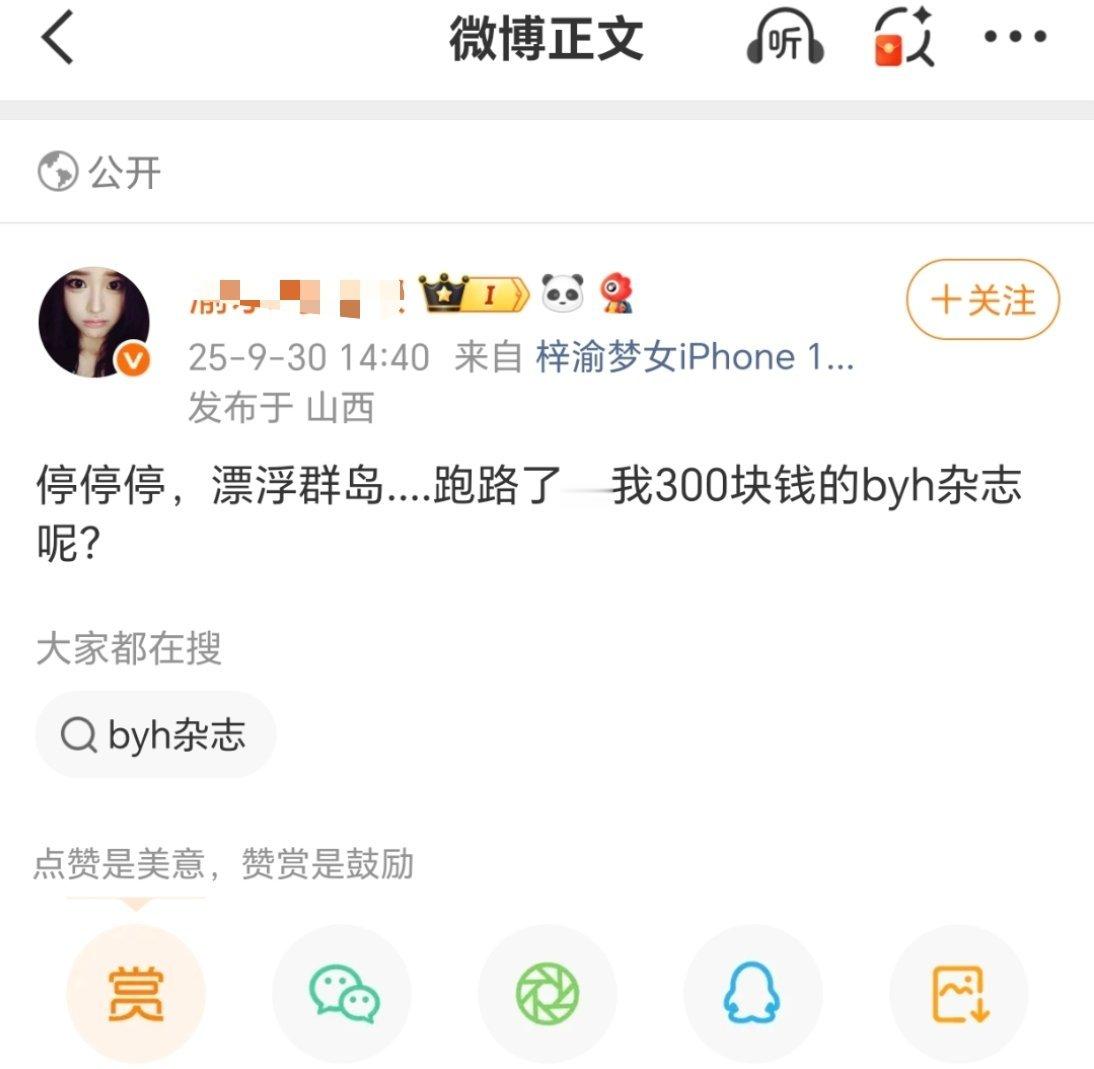Reward the post with 赏 button
The image size is (1094, 1069).
coord(135,994)
